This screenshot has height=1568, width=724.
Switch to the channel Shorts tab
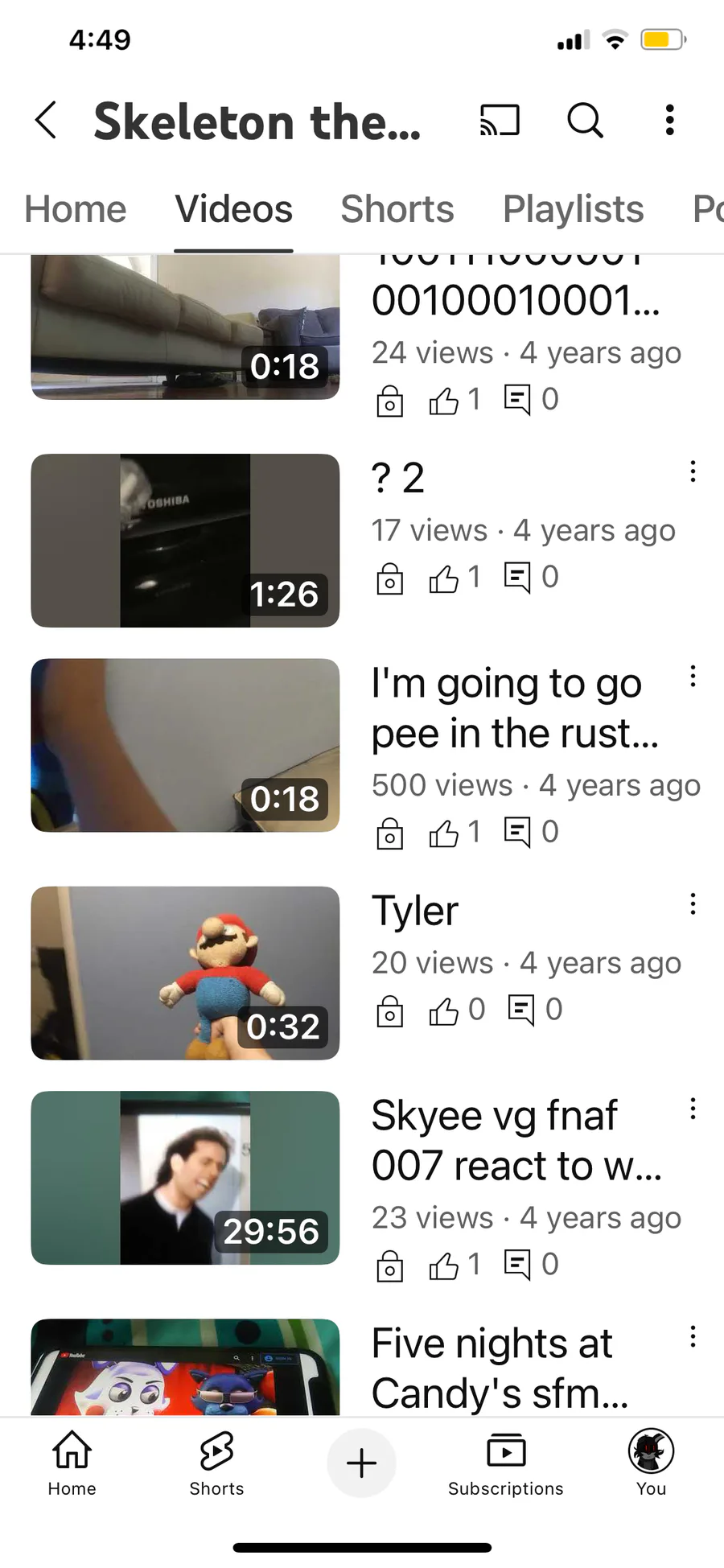coord(397,209)
